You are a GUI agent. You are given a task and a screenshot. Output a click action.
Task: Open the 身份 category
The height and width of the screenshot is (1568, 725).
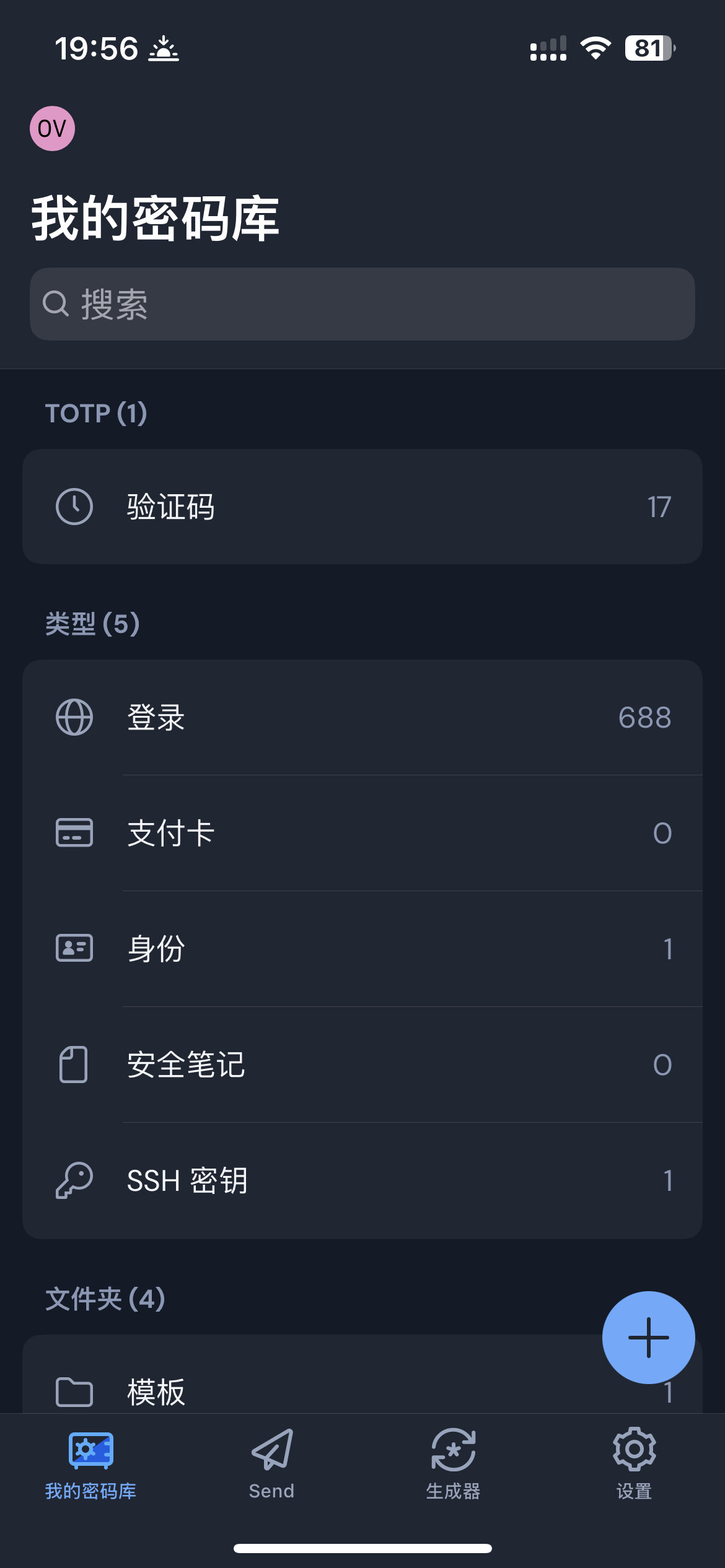362,949
